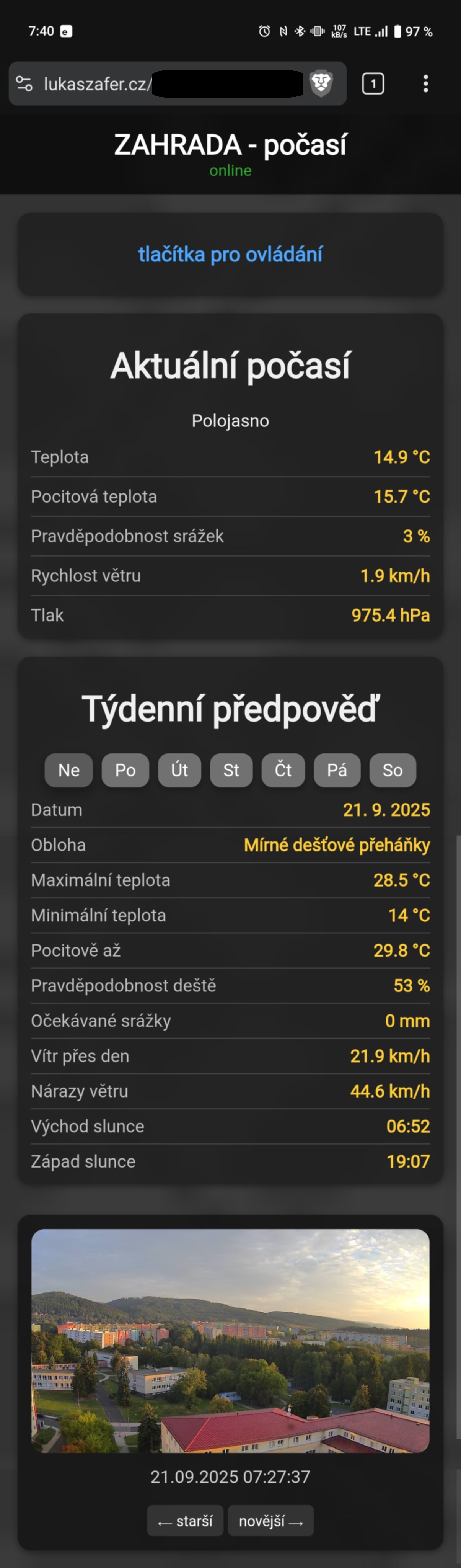Choose the St day button
The image size is (461, 1568).
click(231, 770)
